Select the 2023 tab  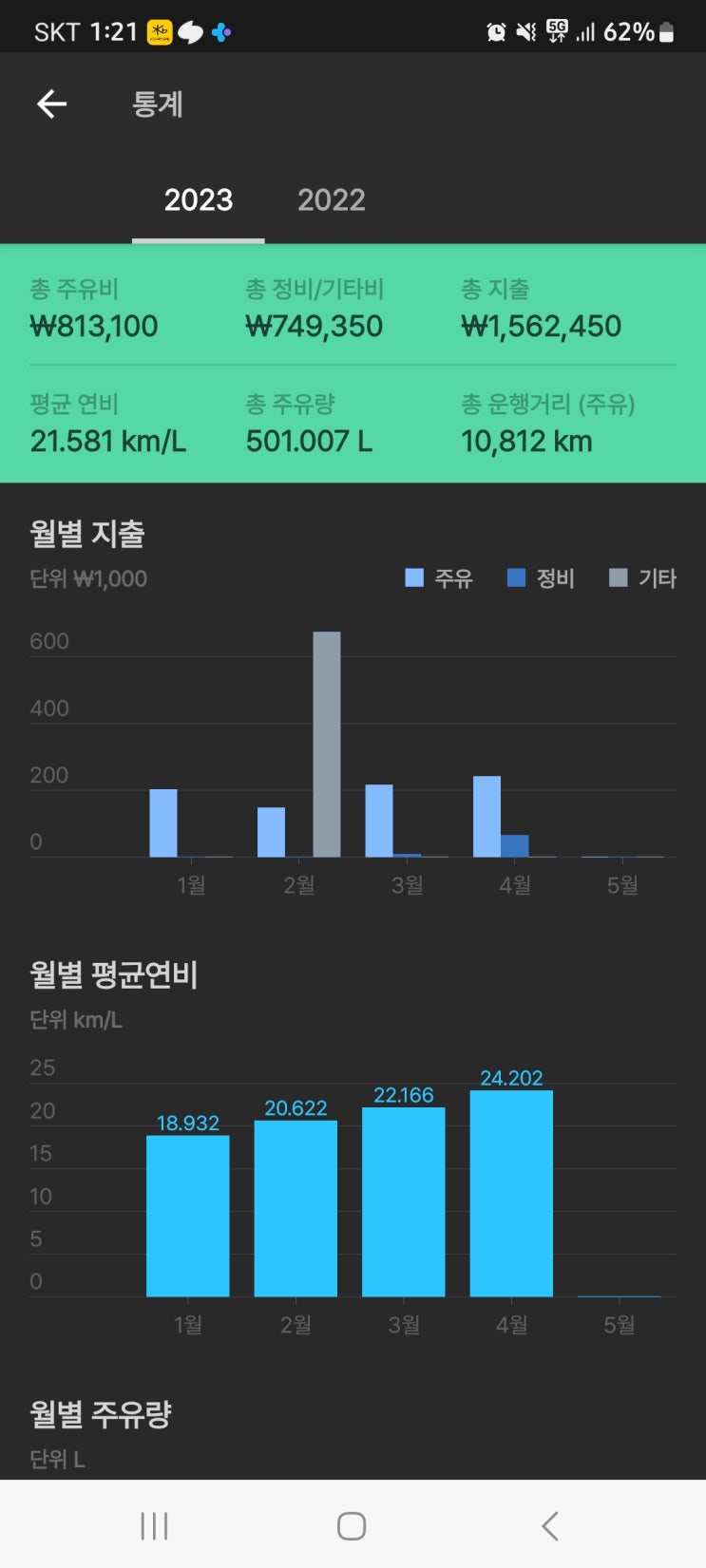(x=199, y=200)
